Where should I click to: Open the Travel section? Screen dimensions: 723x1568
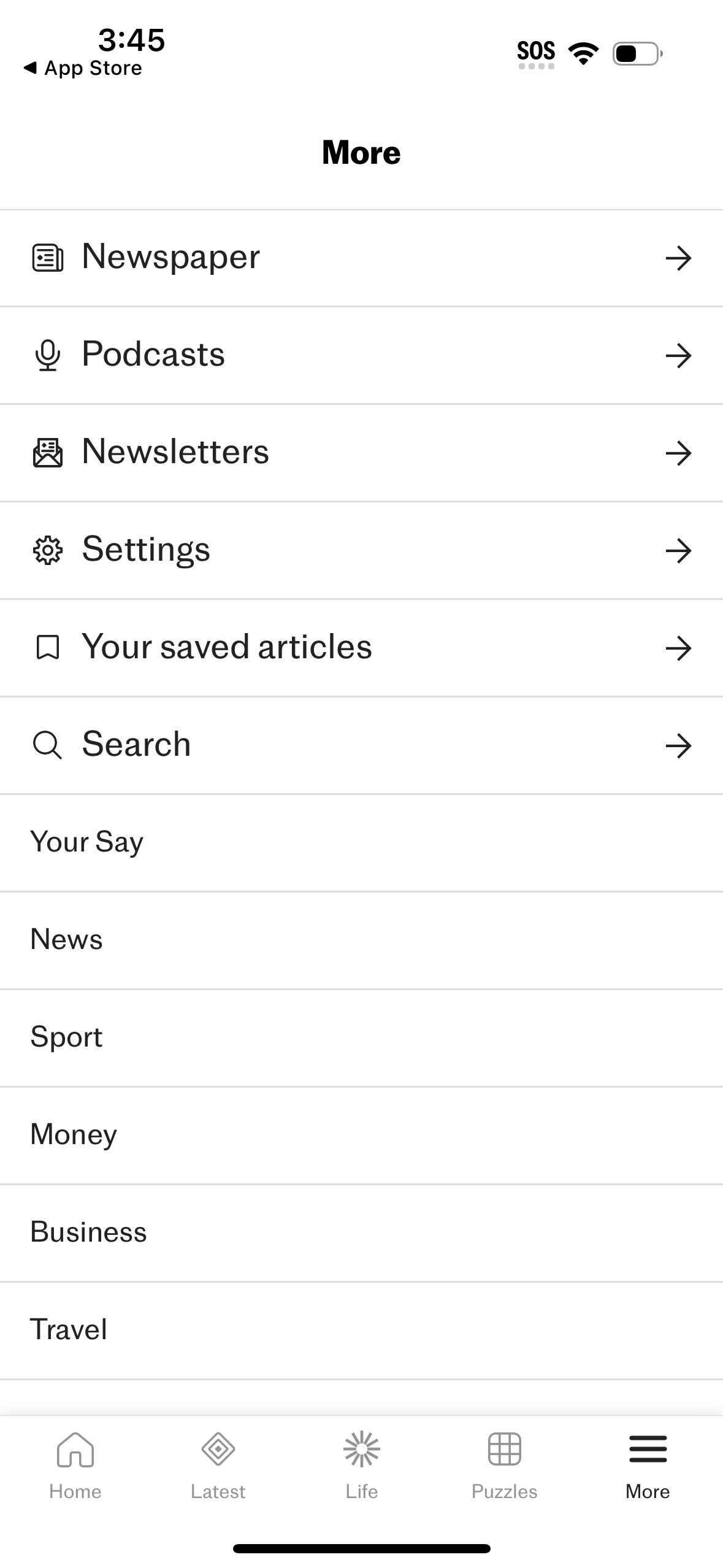tap(69, 1329)
